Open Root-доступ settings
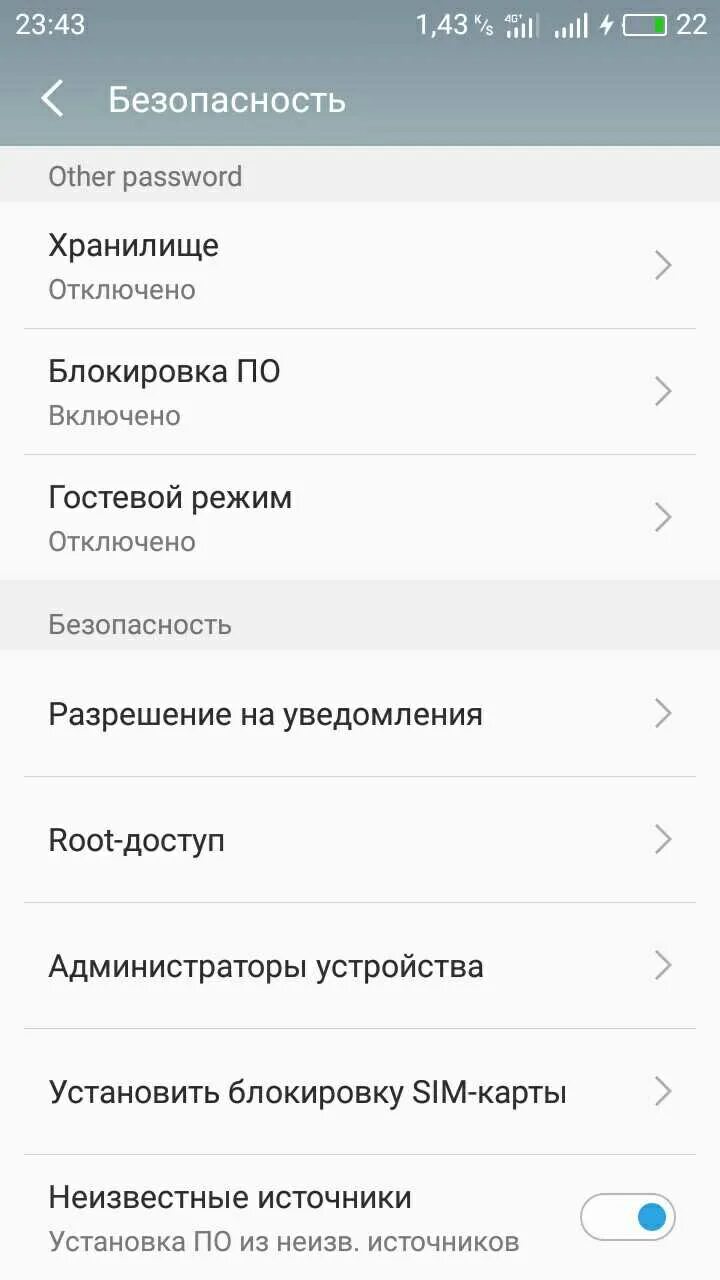Viewport: 720px width, 1280px height. click(x=360, y=840)
